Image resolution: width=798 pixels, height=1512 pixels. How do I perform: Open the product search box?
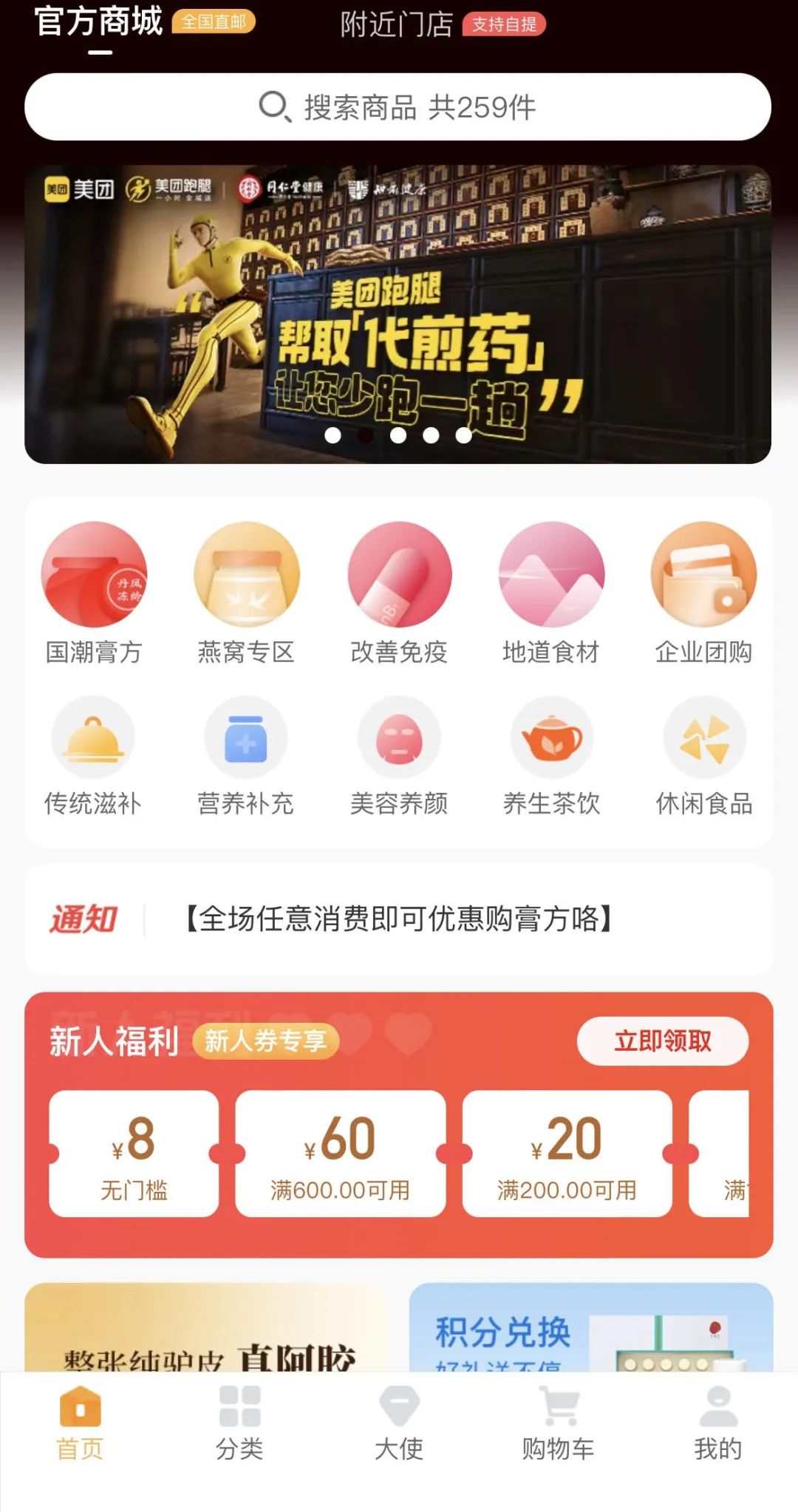(398, 107)
